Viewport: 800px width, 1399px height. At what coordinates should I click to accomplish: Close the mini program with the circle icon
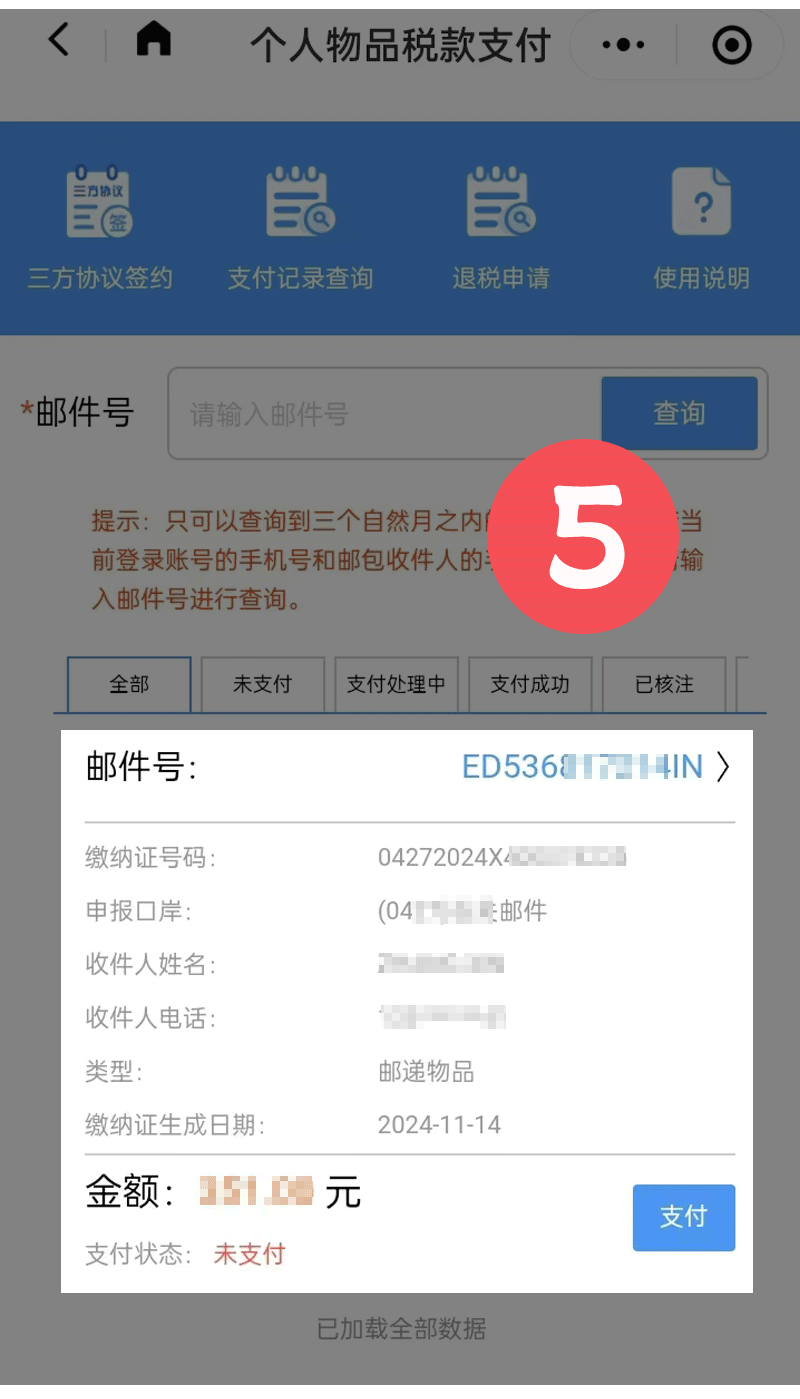[x=731, y=45]
